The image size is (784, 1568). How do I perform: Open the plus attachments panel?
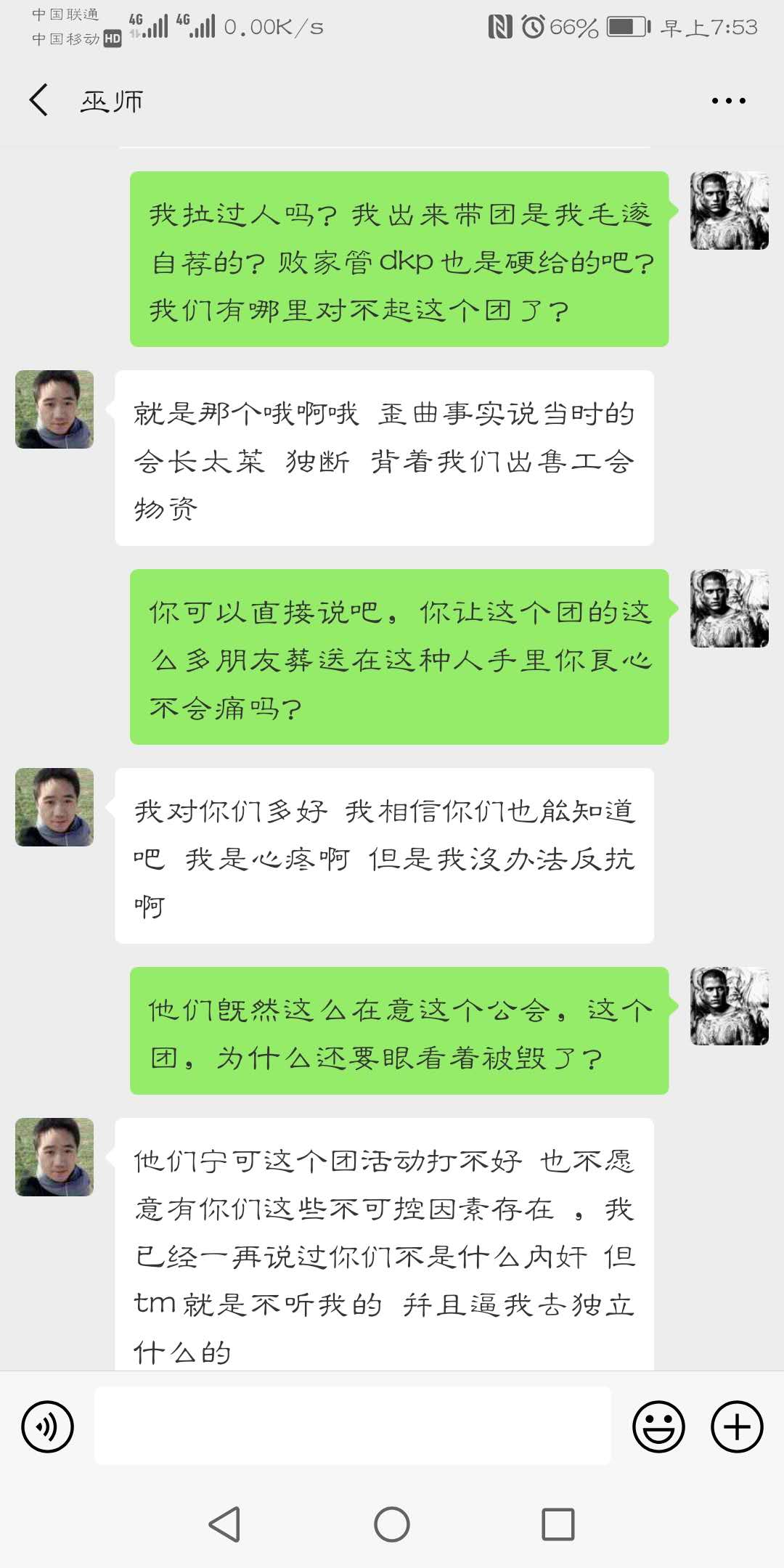click(736, 1426)
